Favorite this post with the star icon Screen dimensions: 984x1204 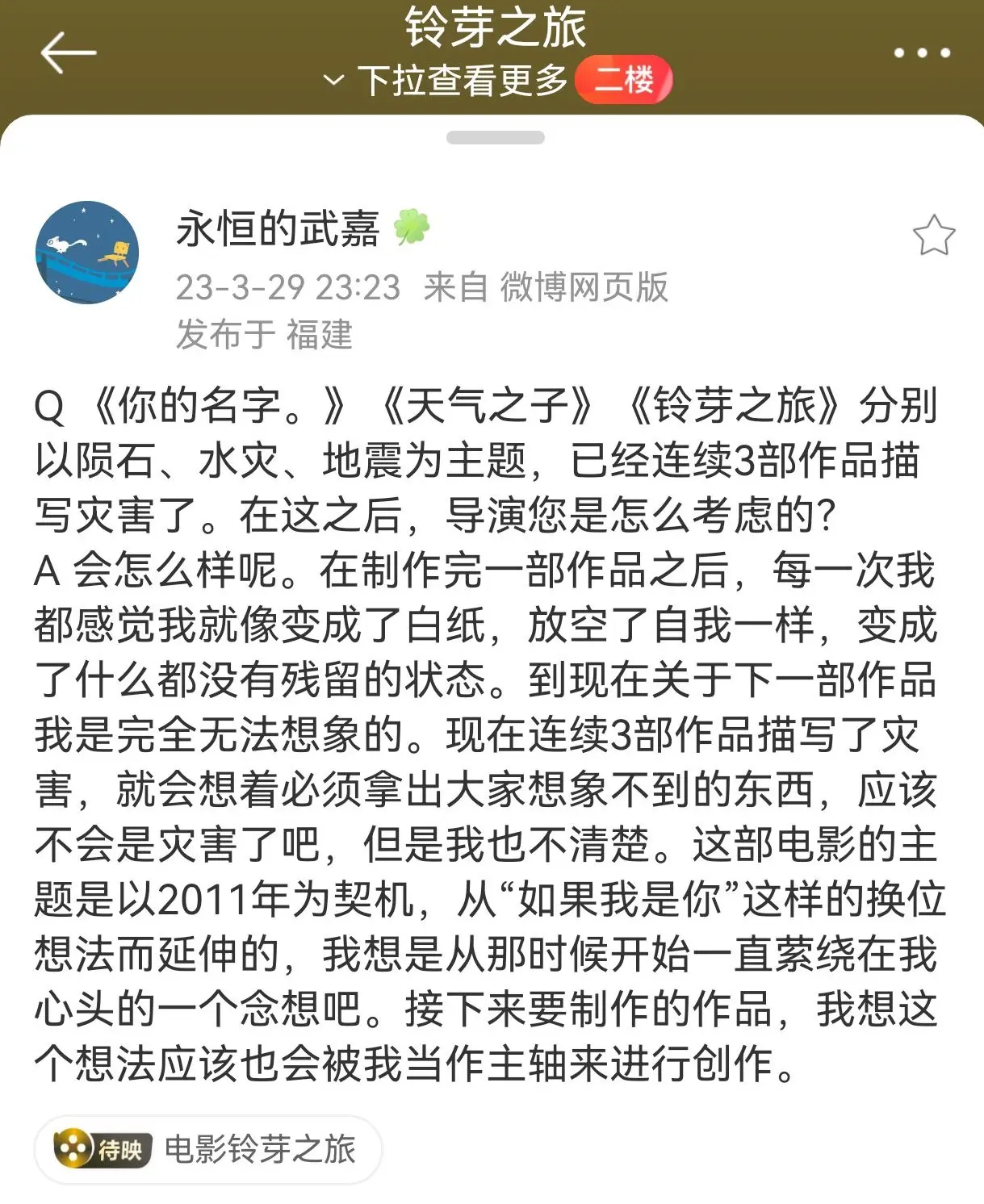coord(934,236)
